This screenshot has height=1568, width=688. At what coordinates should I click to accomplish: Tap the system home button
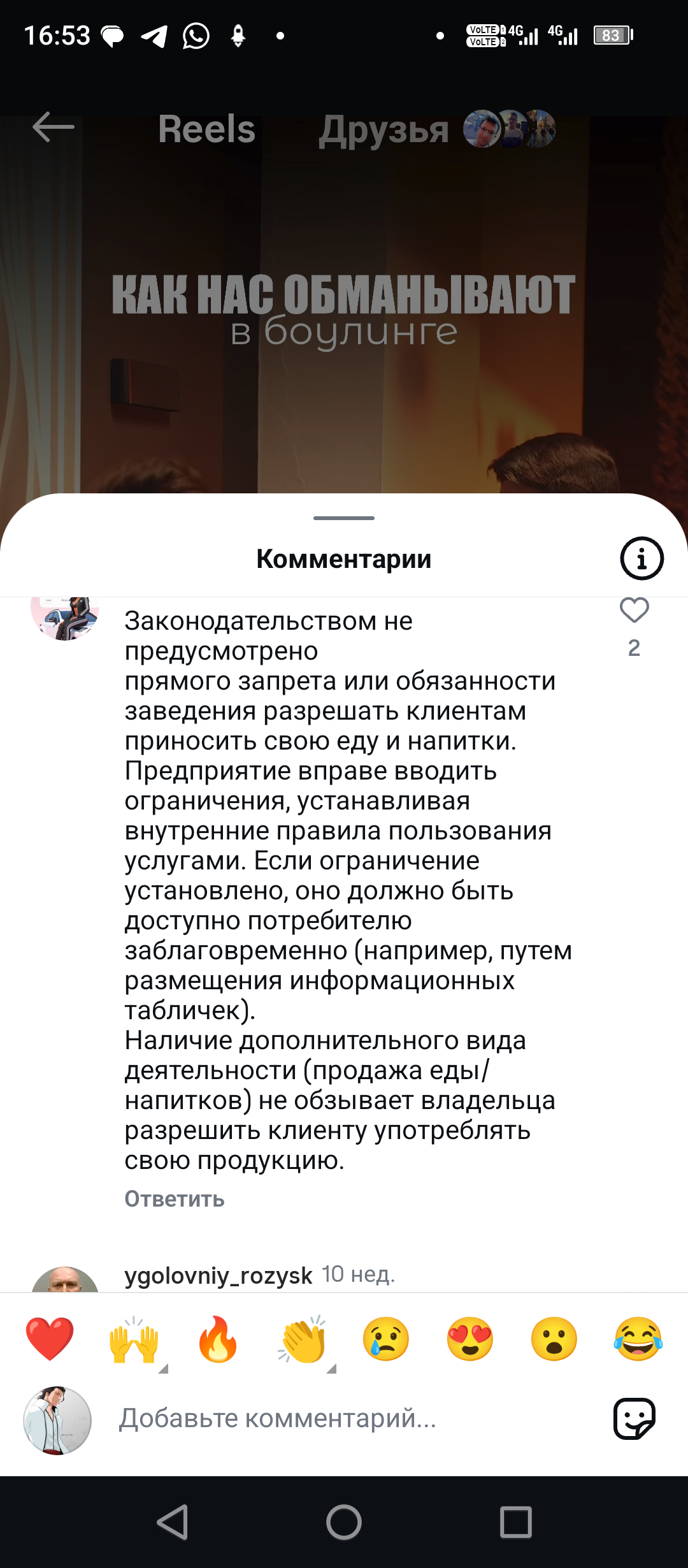tap(344, 1522)
